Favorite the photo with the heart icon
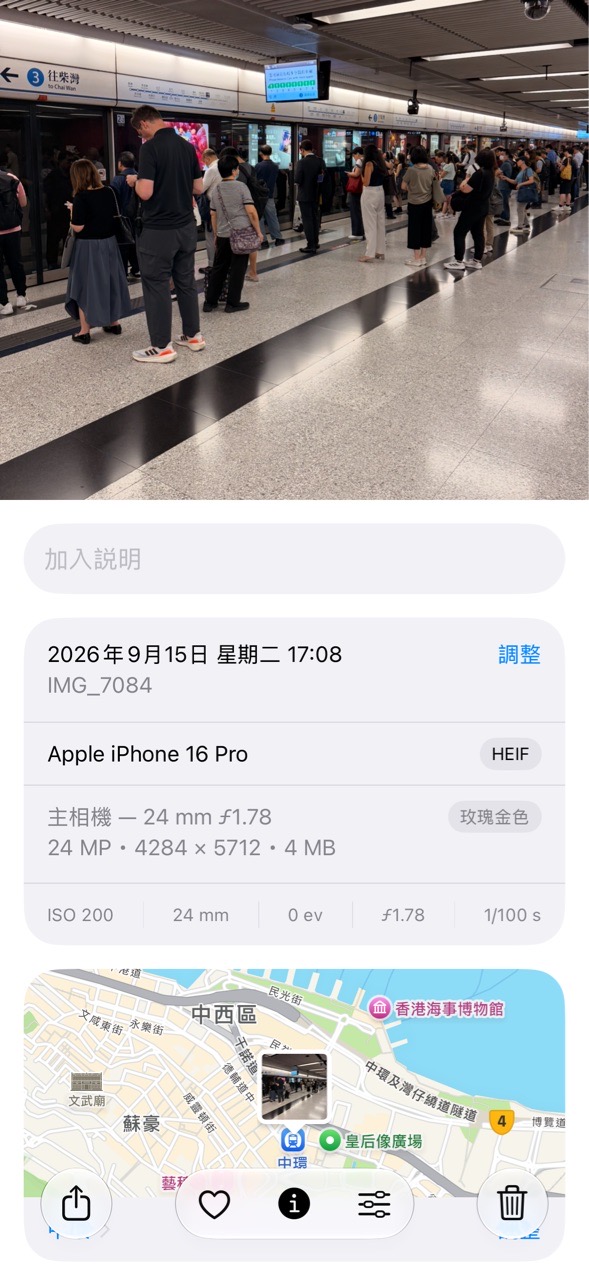This screenshot has height=1280, width=589. point(215,1204)
